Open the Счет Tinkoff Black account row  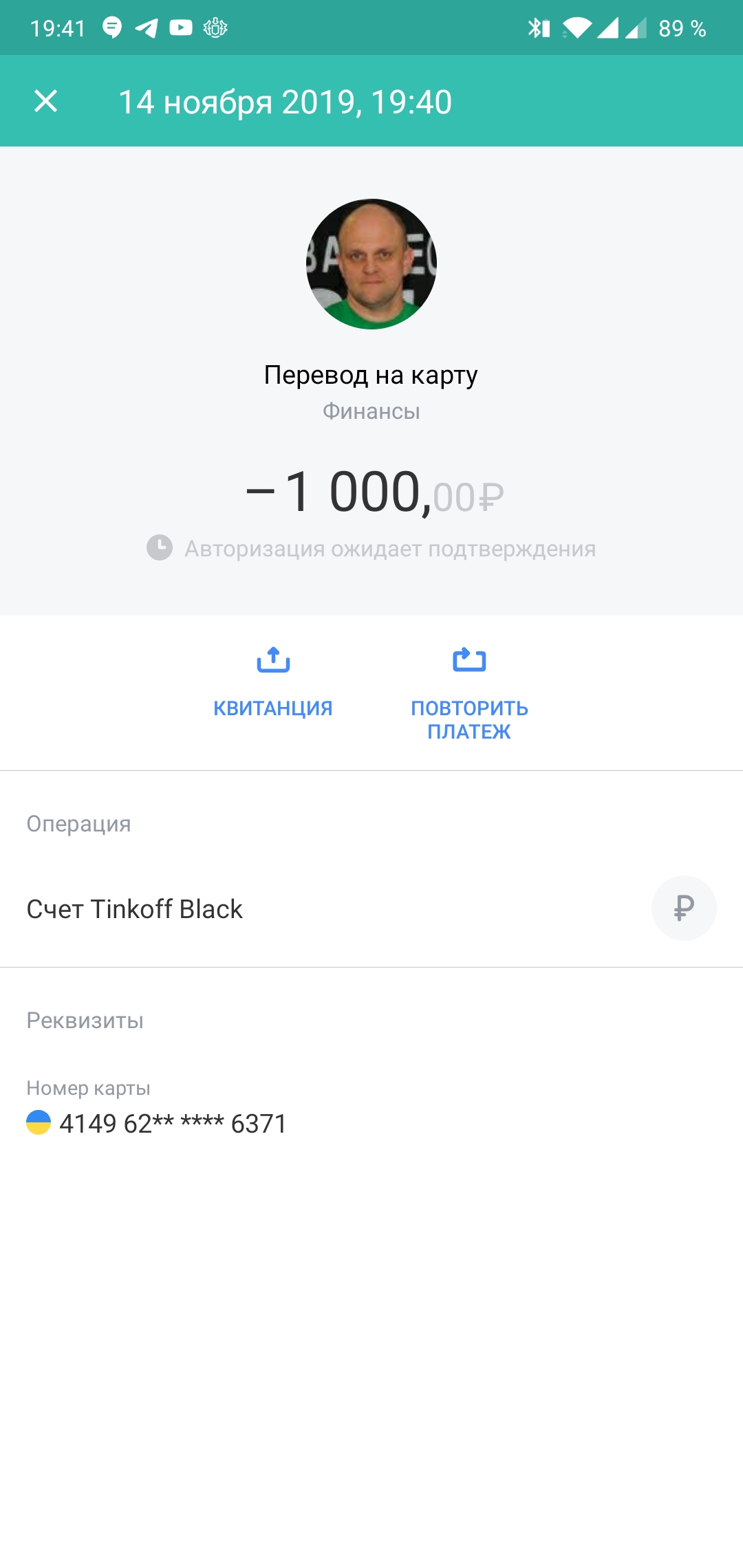371,908
